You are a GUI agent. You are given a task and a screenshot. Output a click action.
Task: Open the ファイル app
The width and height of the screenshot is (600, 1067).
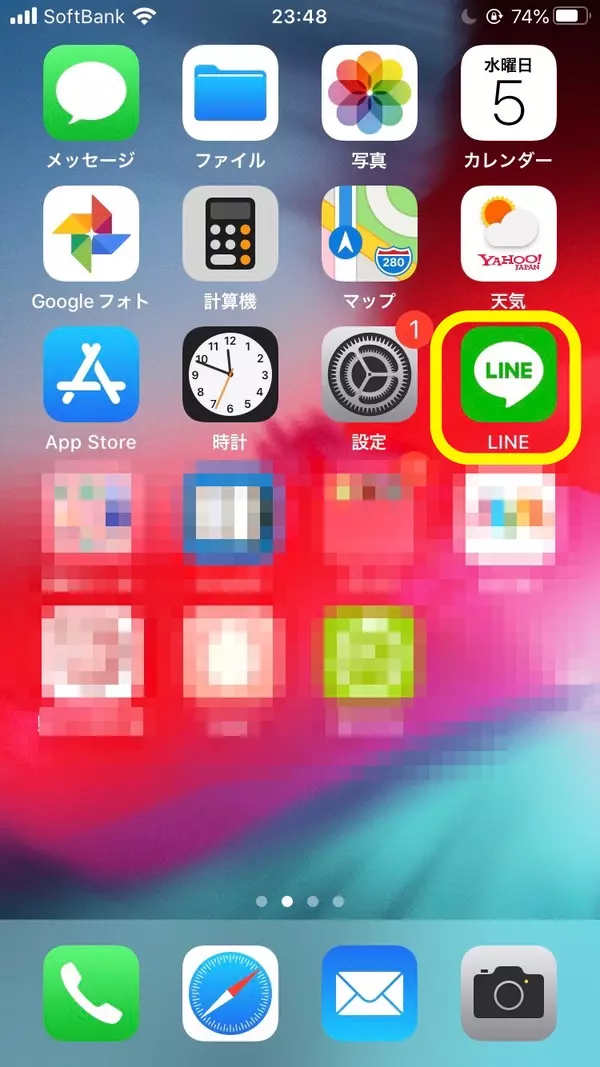click(x=230, y=93)
